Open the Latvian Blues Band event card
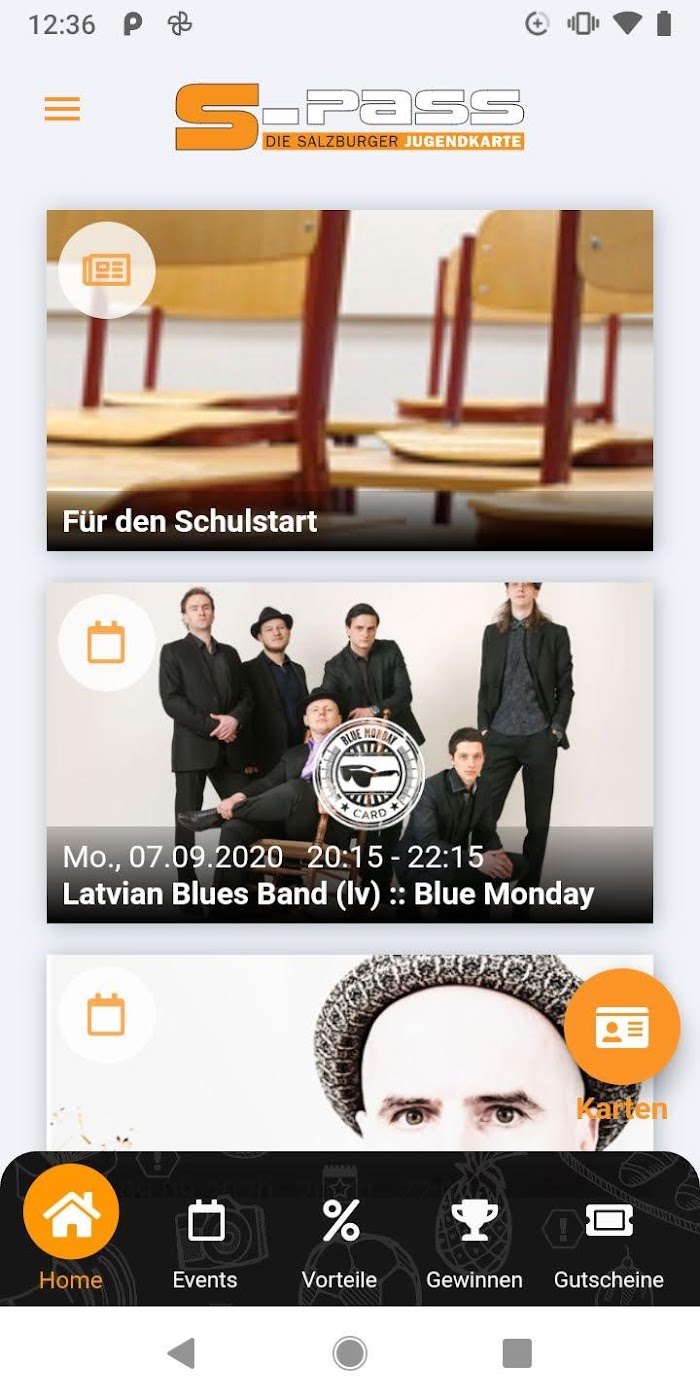Image resolution: width=700 pixels, height=1400 pixels. pyautogui.click(x=350, y=752)
